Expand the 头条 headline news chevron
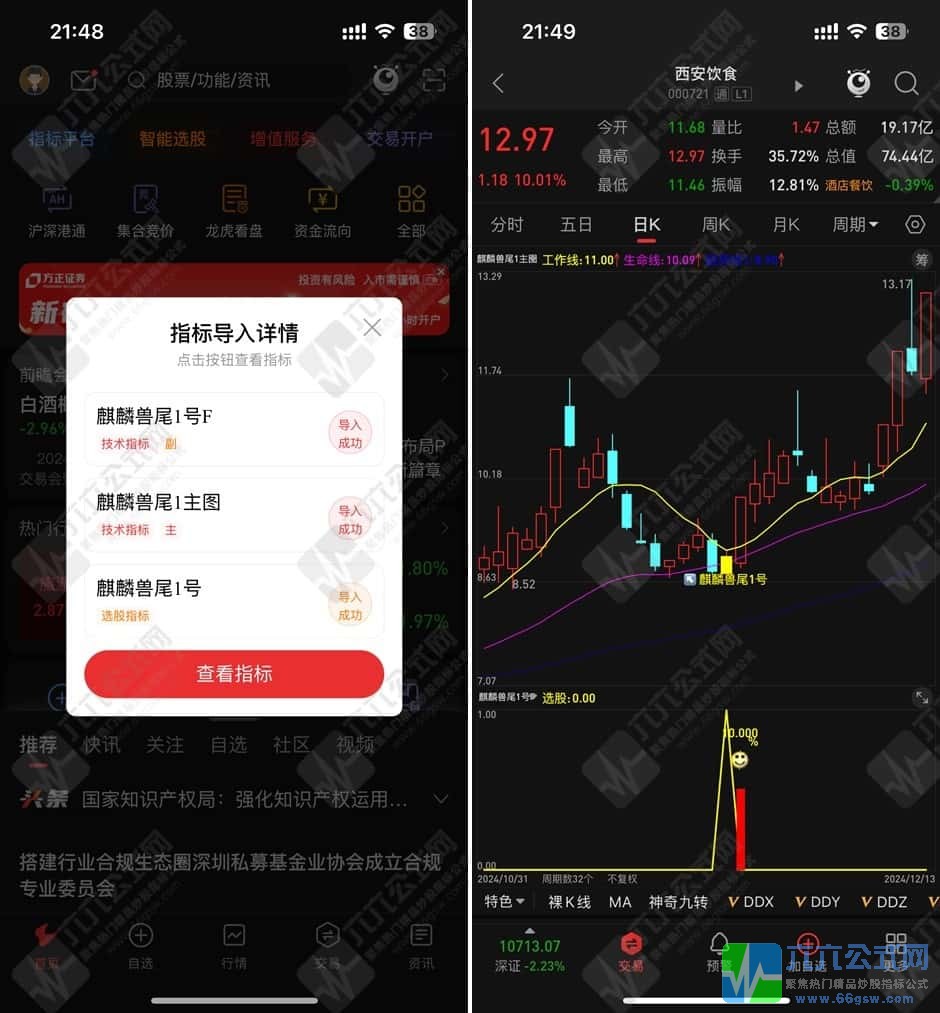Screen dimensions: 940x1013 pyautogui.click(x=441, y=799)
